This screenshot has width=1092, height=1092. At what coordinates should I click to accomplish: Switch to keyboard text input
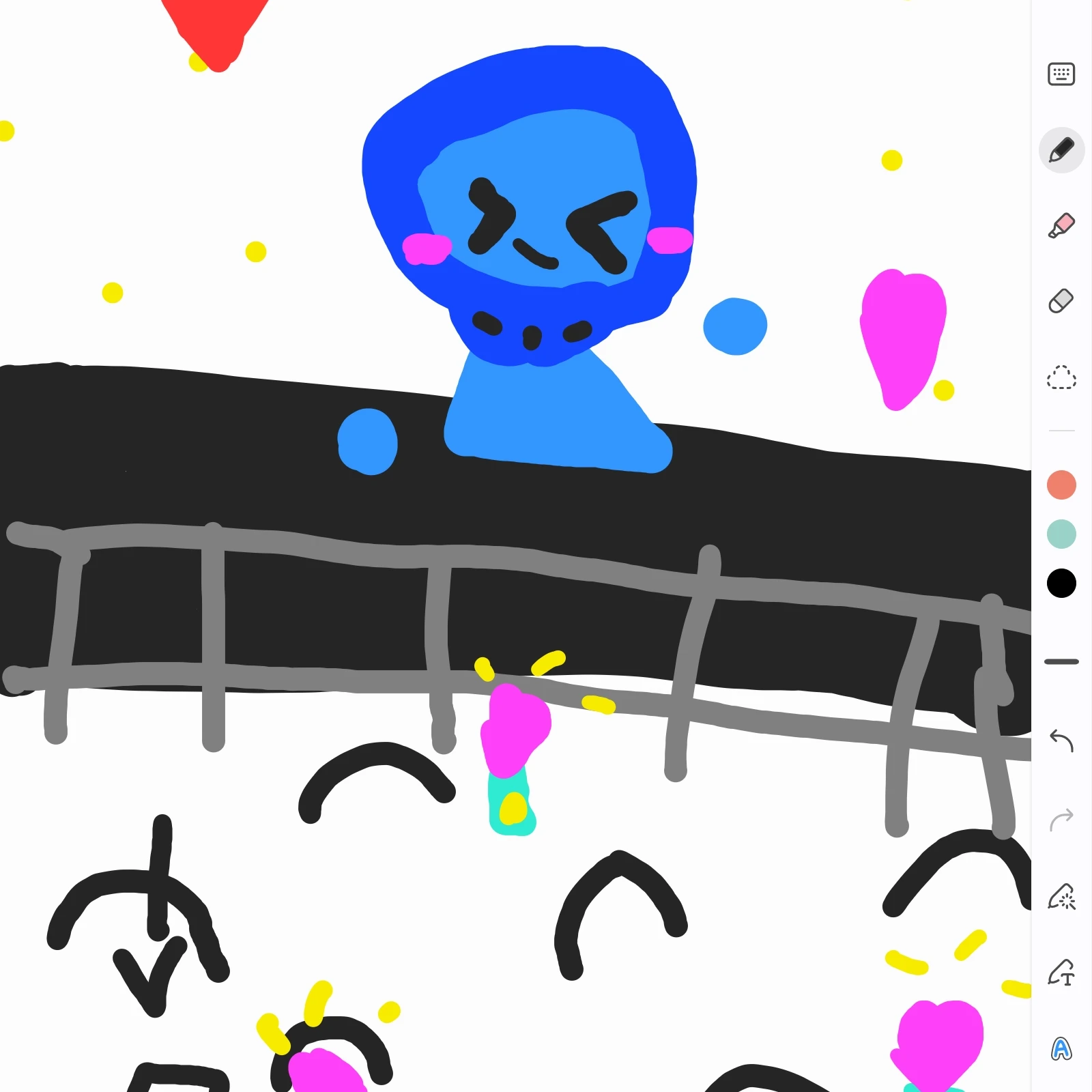pyautogui.click(x=1061, y=74)
